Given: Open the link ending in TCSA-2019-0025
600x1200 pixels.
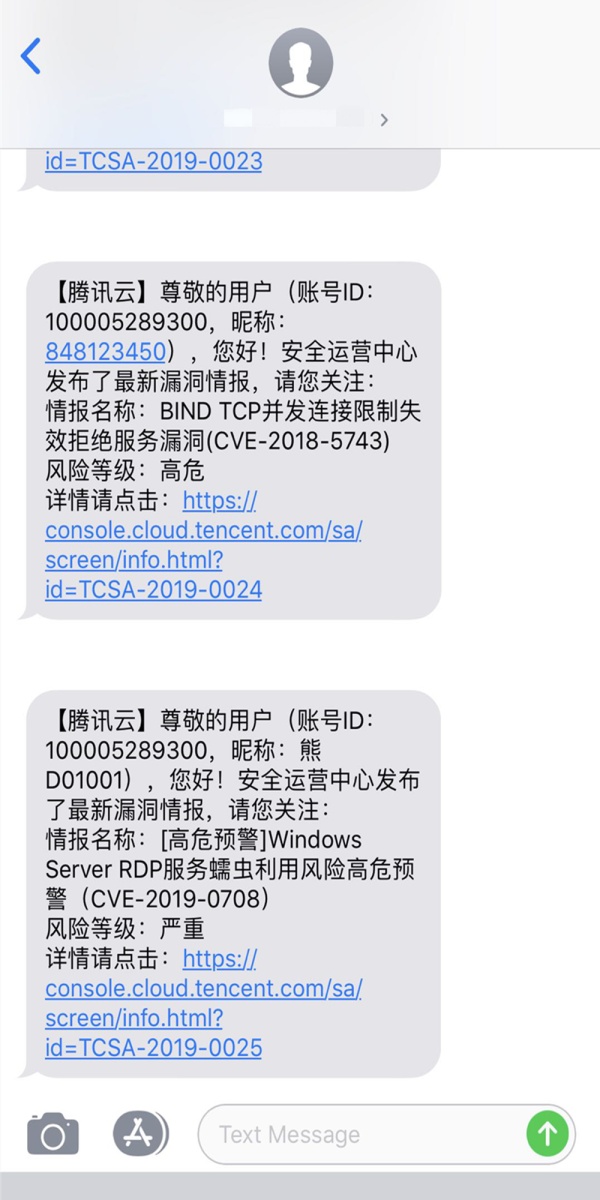Looking at the screenshot, I should click(203, 989).
